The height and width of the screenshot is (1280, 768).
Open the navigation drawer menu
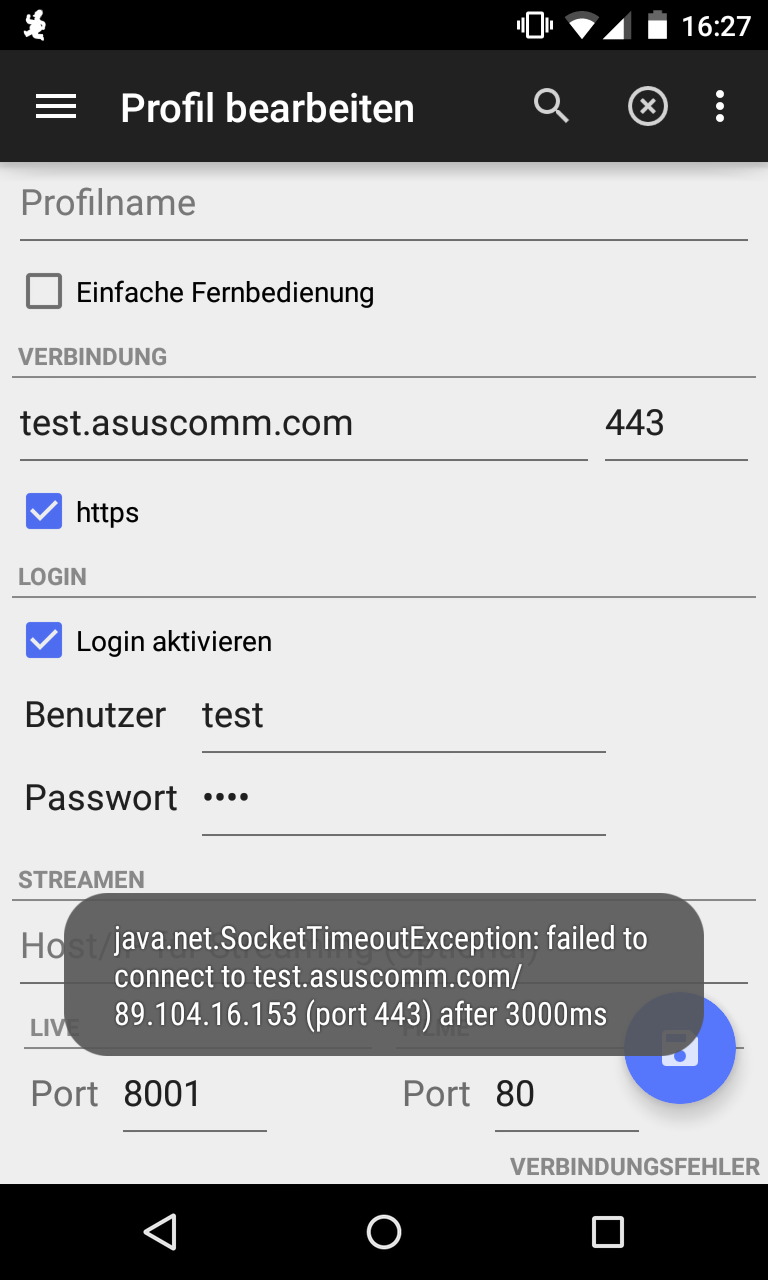coord(56,107)
